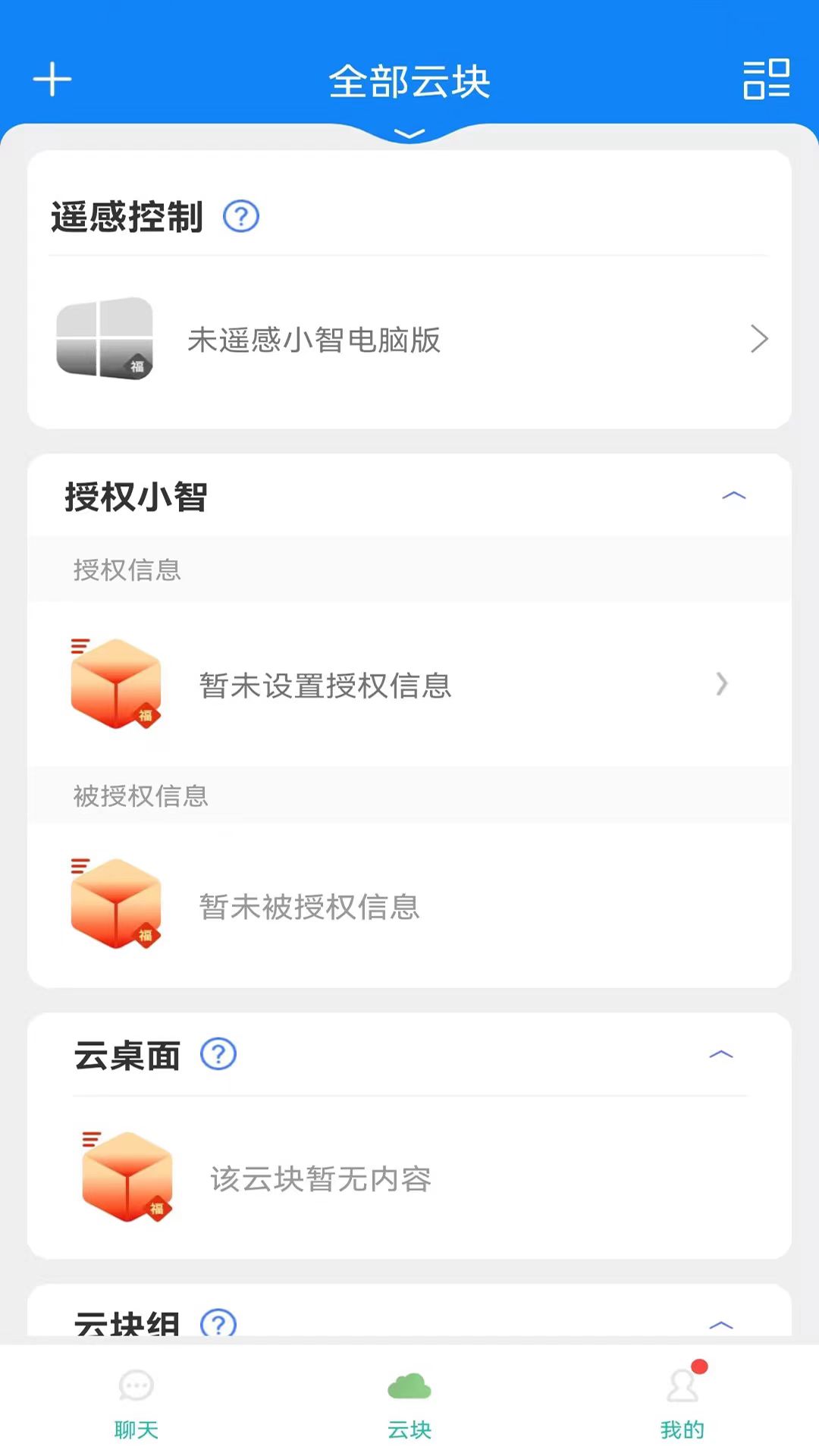This screenshot has height=1456, width=819.
Task: Open the help icon next to 遥感控制
Action: pos(241,216)
